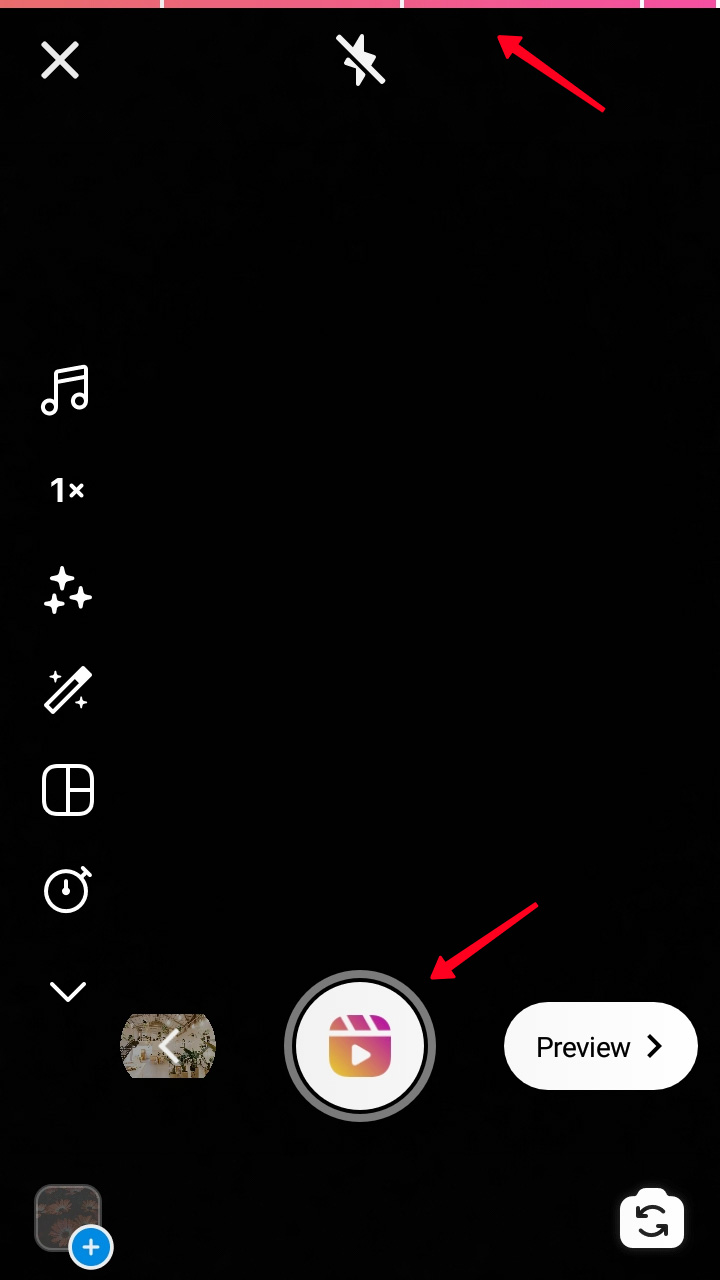The image size is (720, 1280).
Task: Select the layout grid option
Action: pyautogui.click(x=67, y=790)
